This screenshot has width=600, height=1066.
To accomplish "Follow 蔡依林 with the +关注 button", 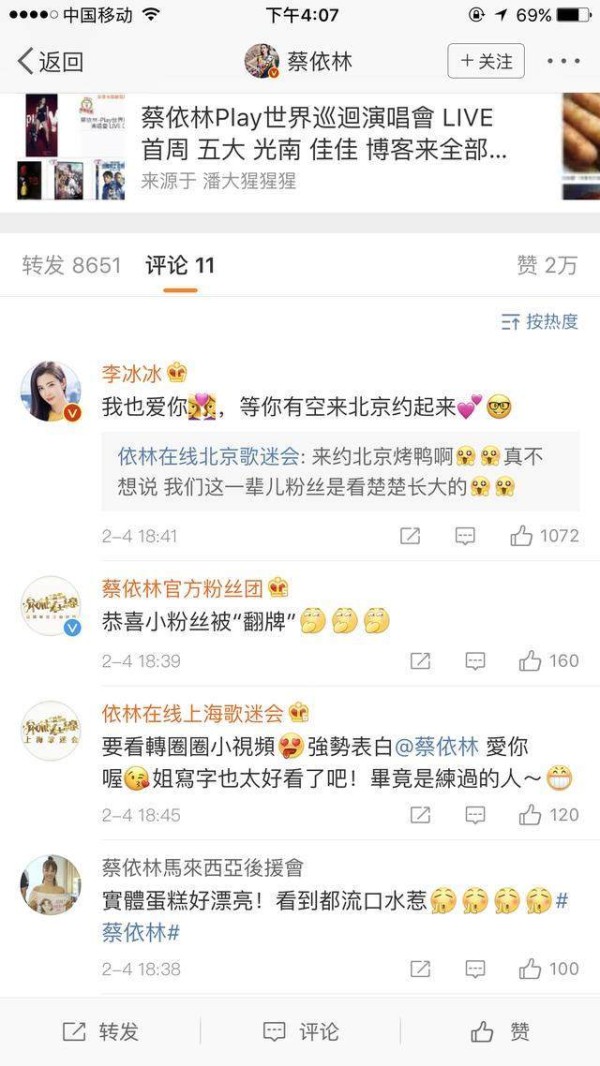I will pos(486,61).
